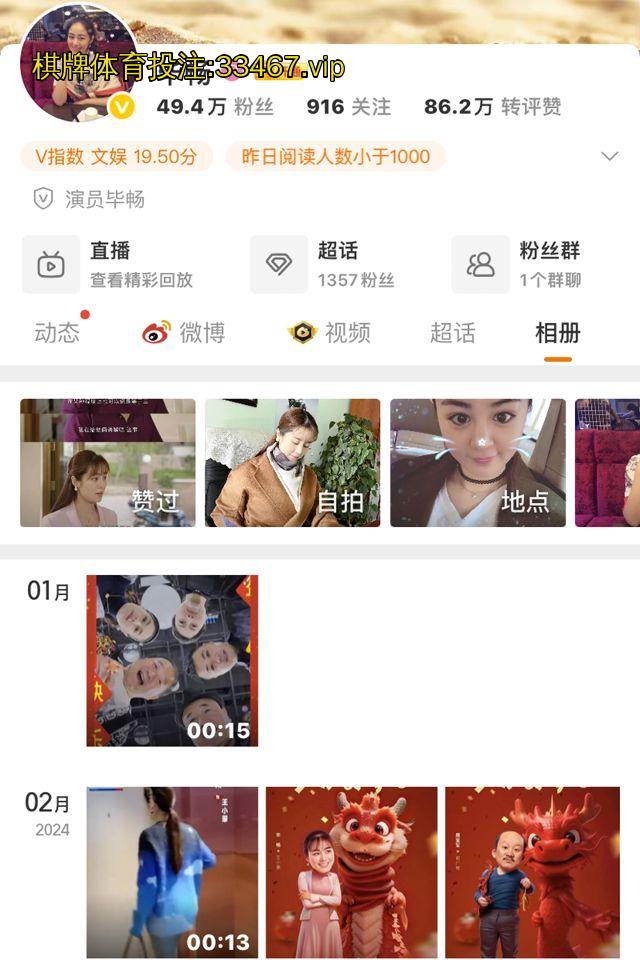Open the bald man with dragon picture
The width and height of the screenshot is (640, 960).
point(532,872)
